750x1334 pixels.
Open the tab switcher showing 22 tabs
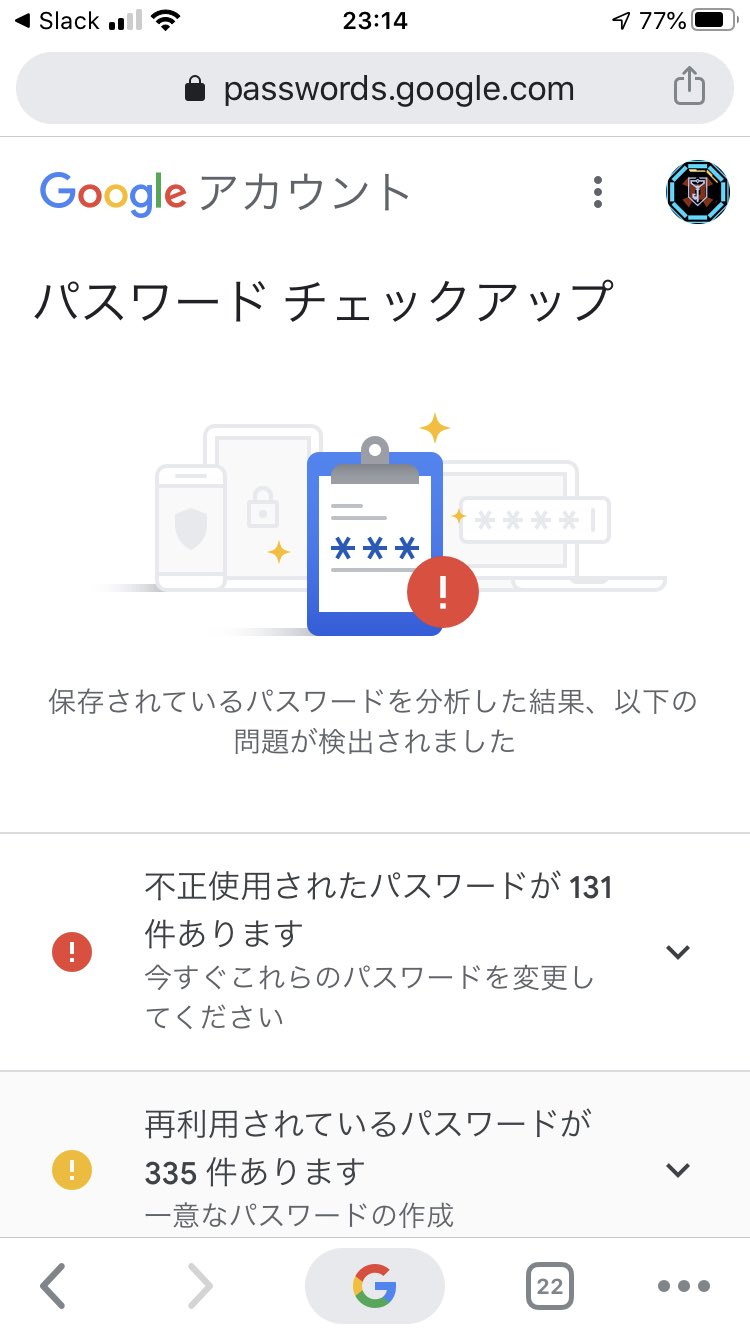point(549,1286)
